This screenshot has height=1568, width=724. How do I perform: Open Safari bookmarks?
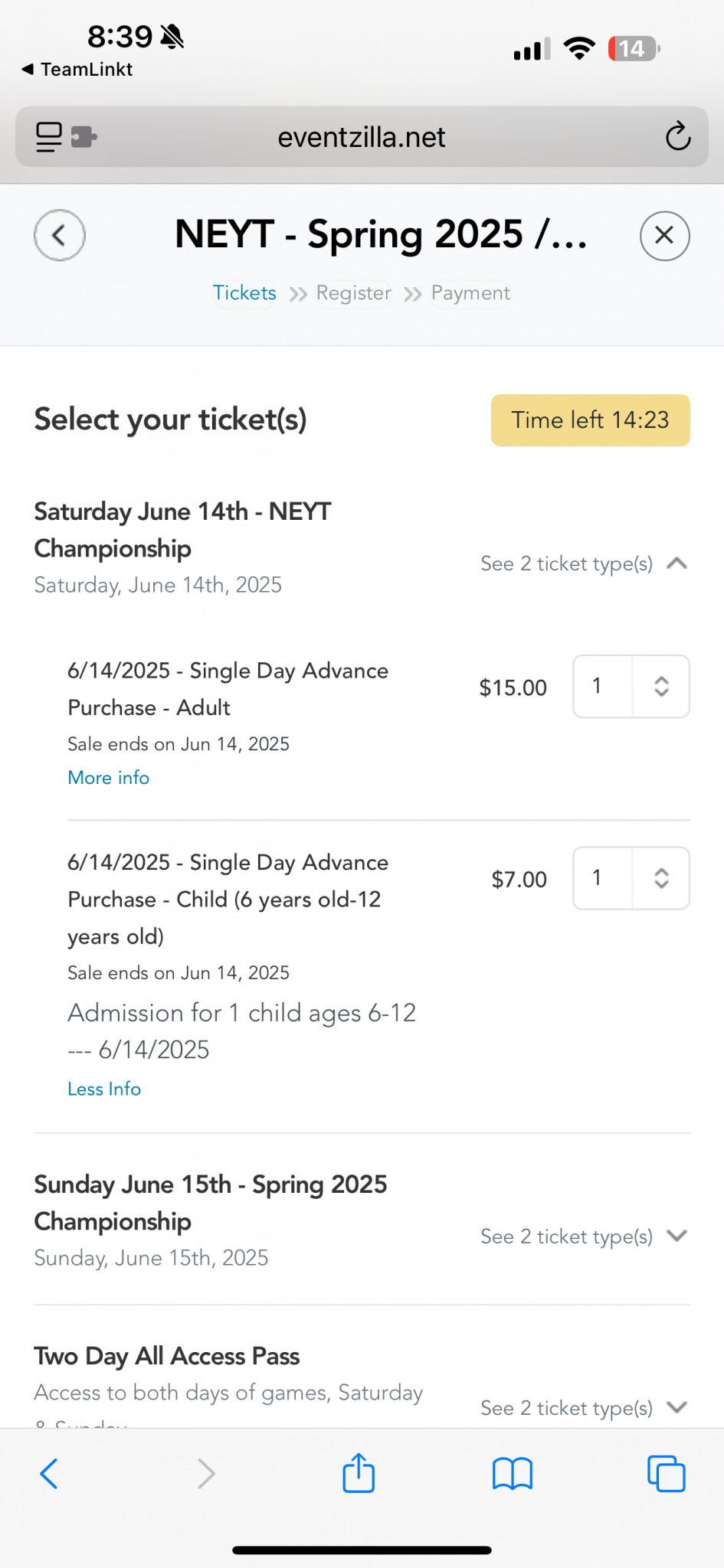[x=513, y=1473]
